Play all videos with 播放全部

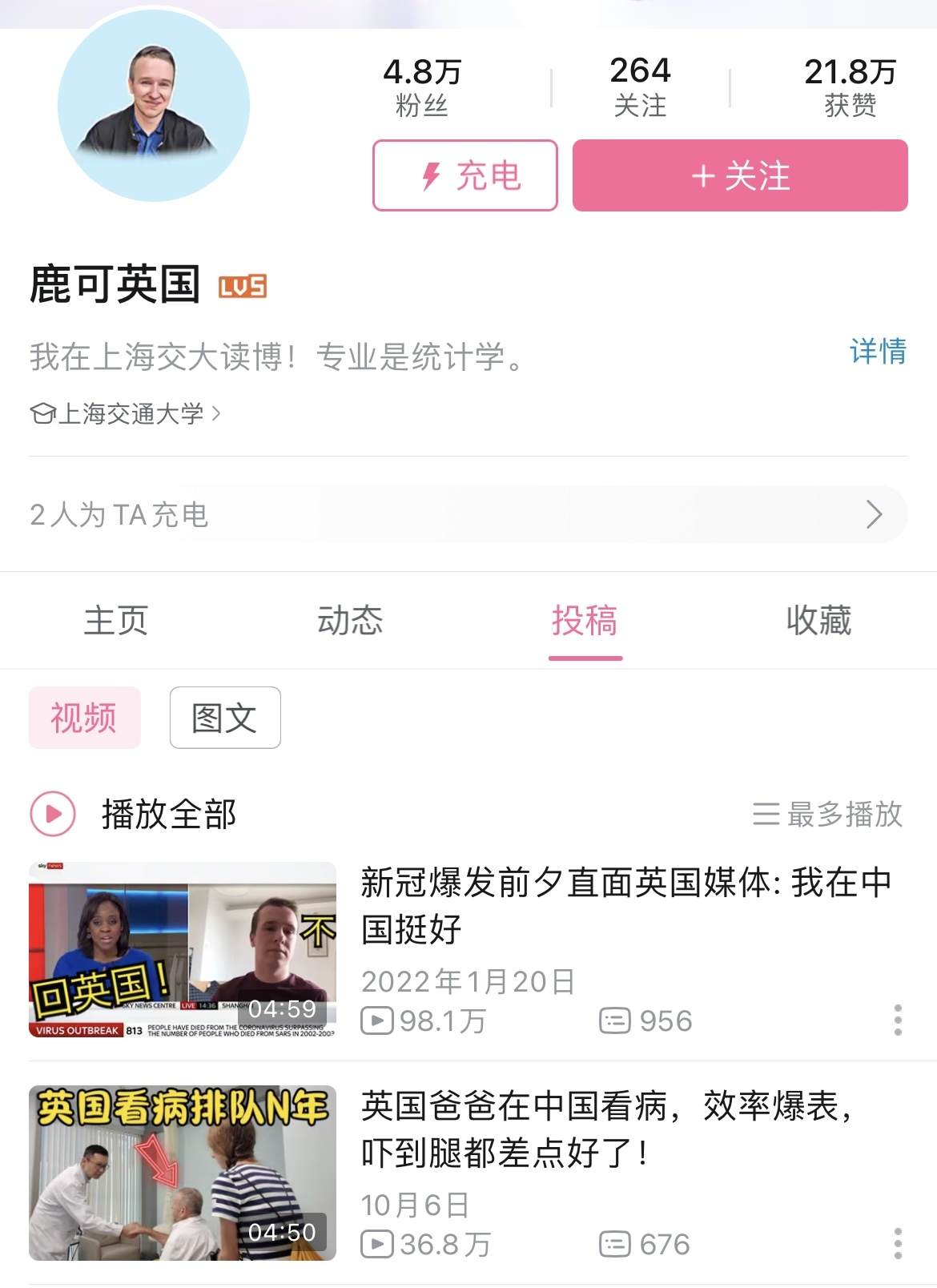133,814
